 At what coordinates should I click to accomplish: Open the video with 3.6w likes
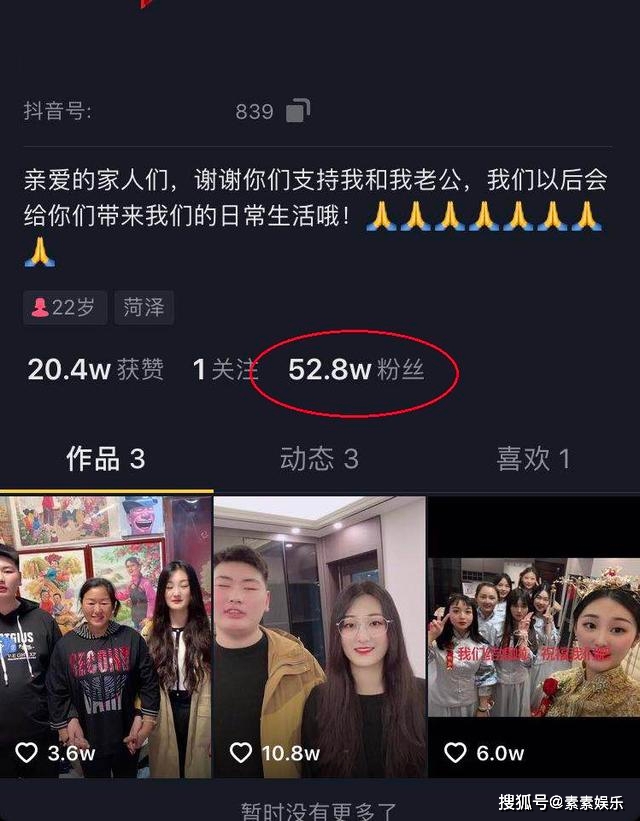[x=106, y=636]
